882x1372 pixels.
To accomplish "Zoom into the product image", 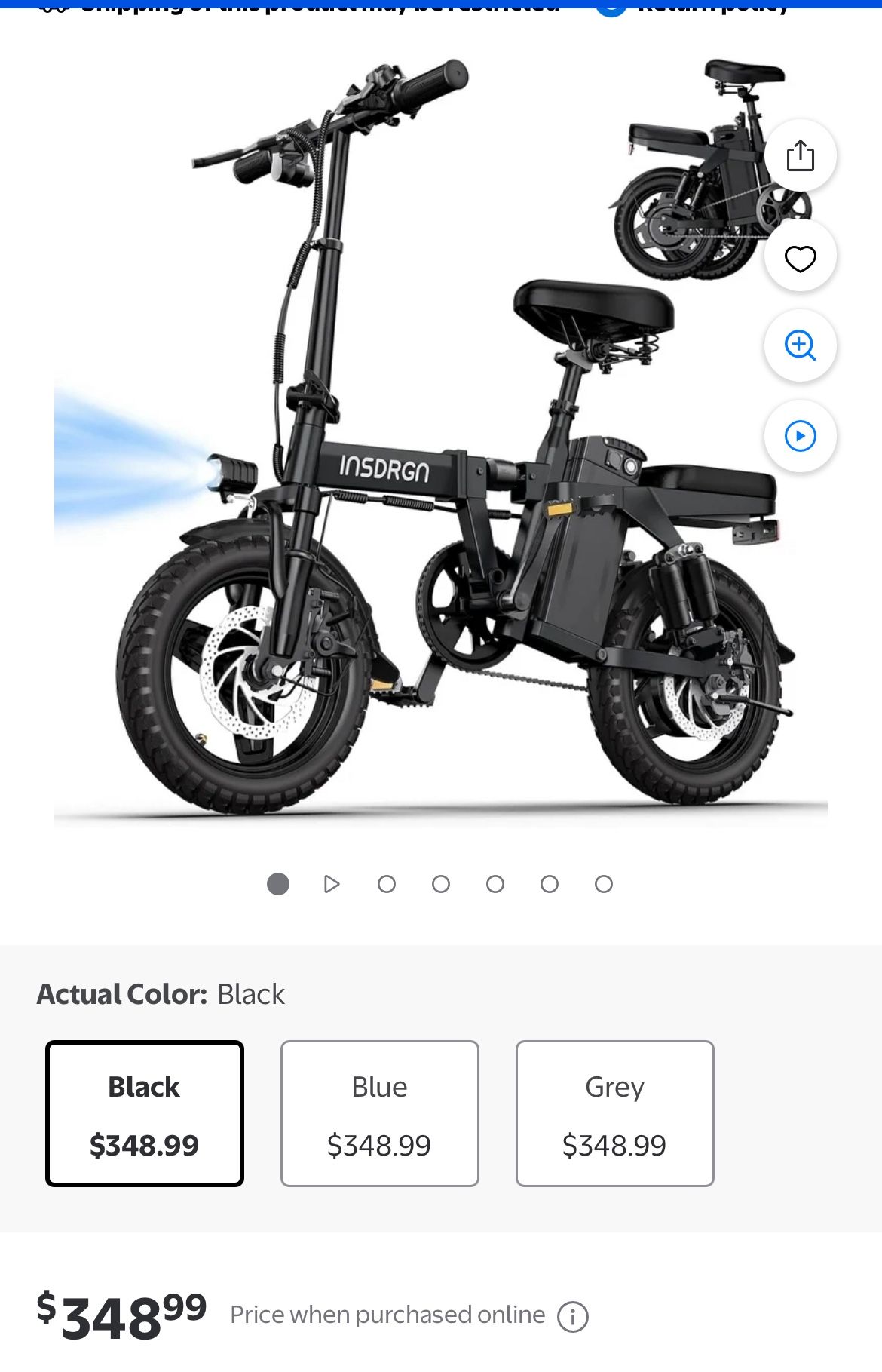I will (x=800, y=345).
